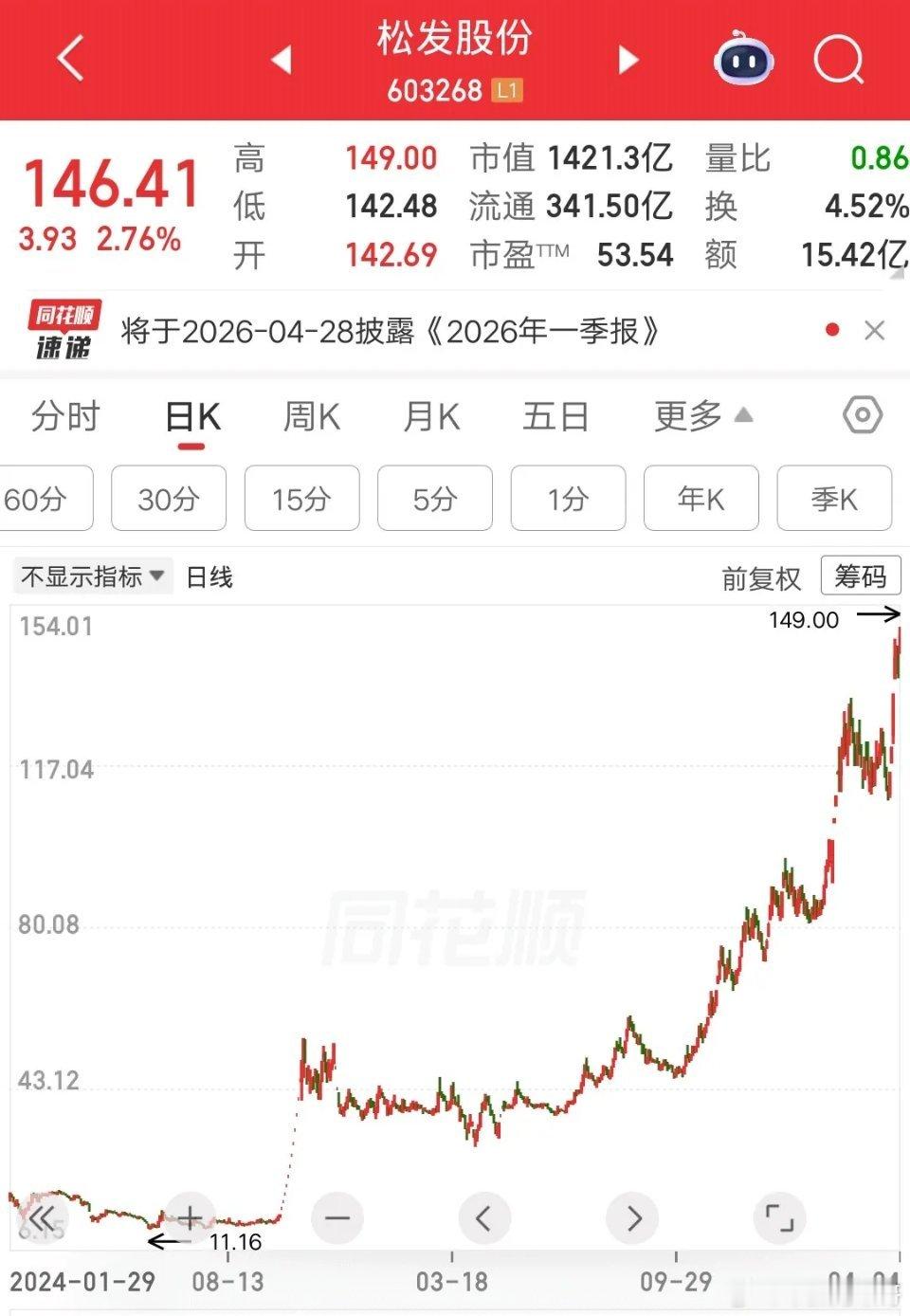The image size is (910, 1316).
Task: Toggle 筹码 chip distribution view
Action: pos(859,576)
